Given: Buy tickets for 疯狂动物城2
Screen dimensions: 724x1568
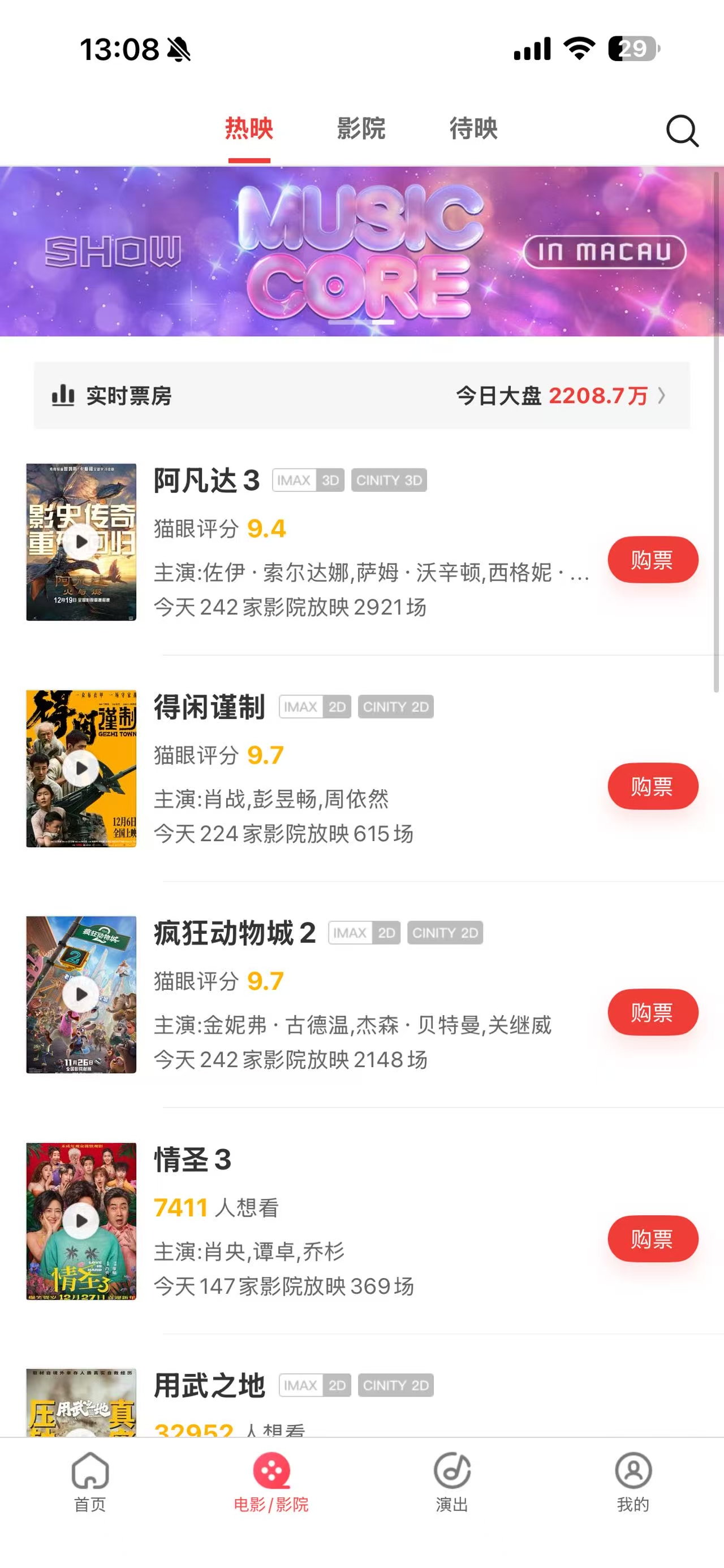Looking at the screenshot, I should coord(652,1012).
